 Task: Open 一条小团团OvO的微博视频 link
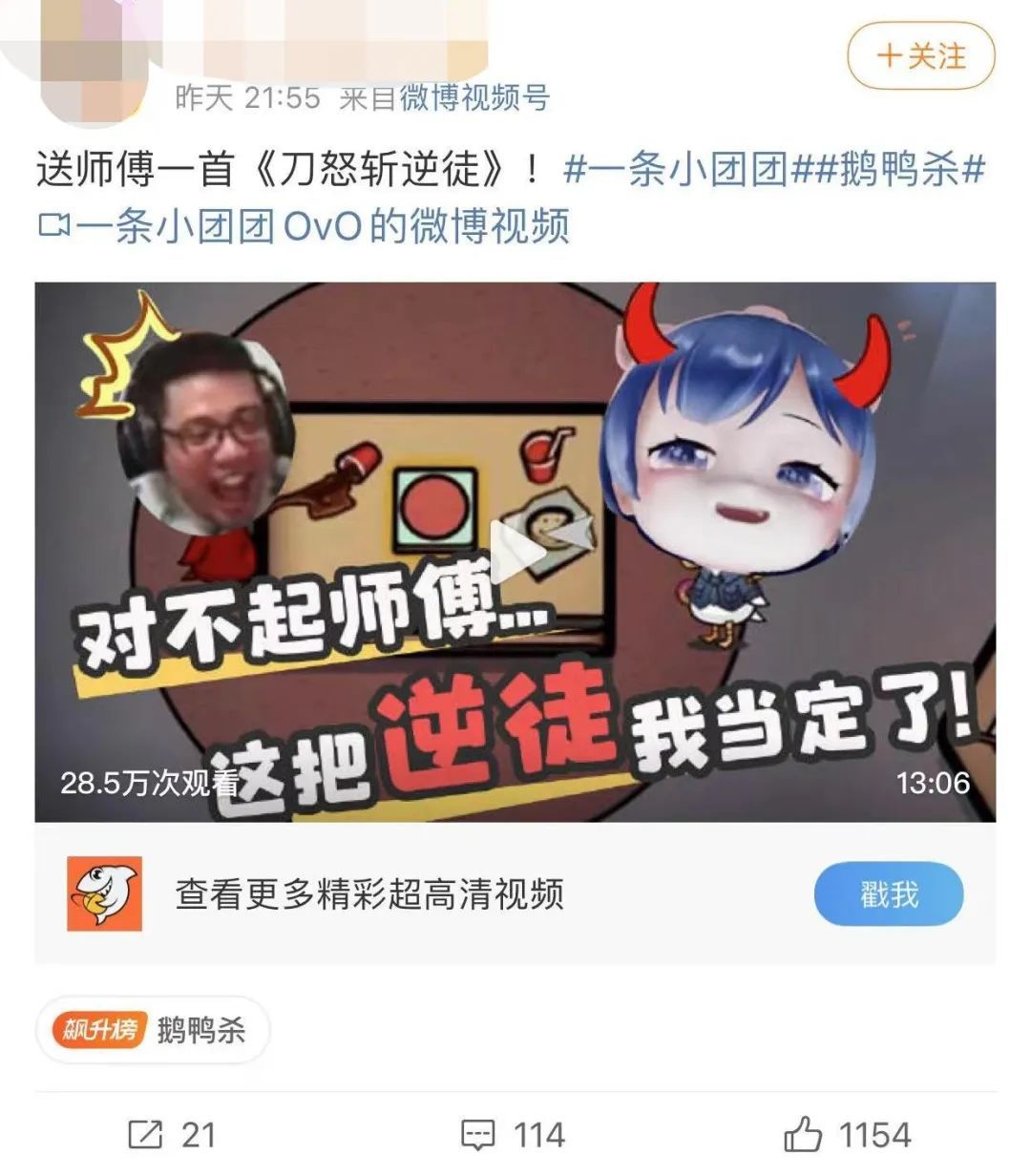304,226
